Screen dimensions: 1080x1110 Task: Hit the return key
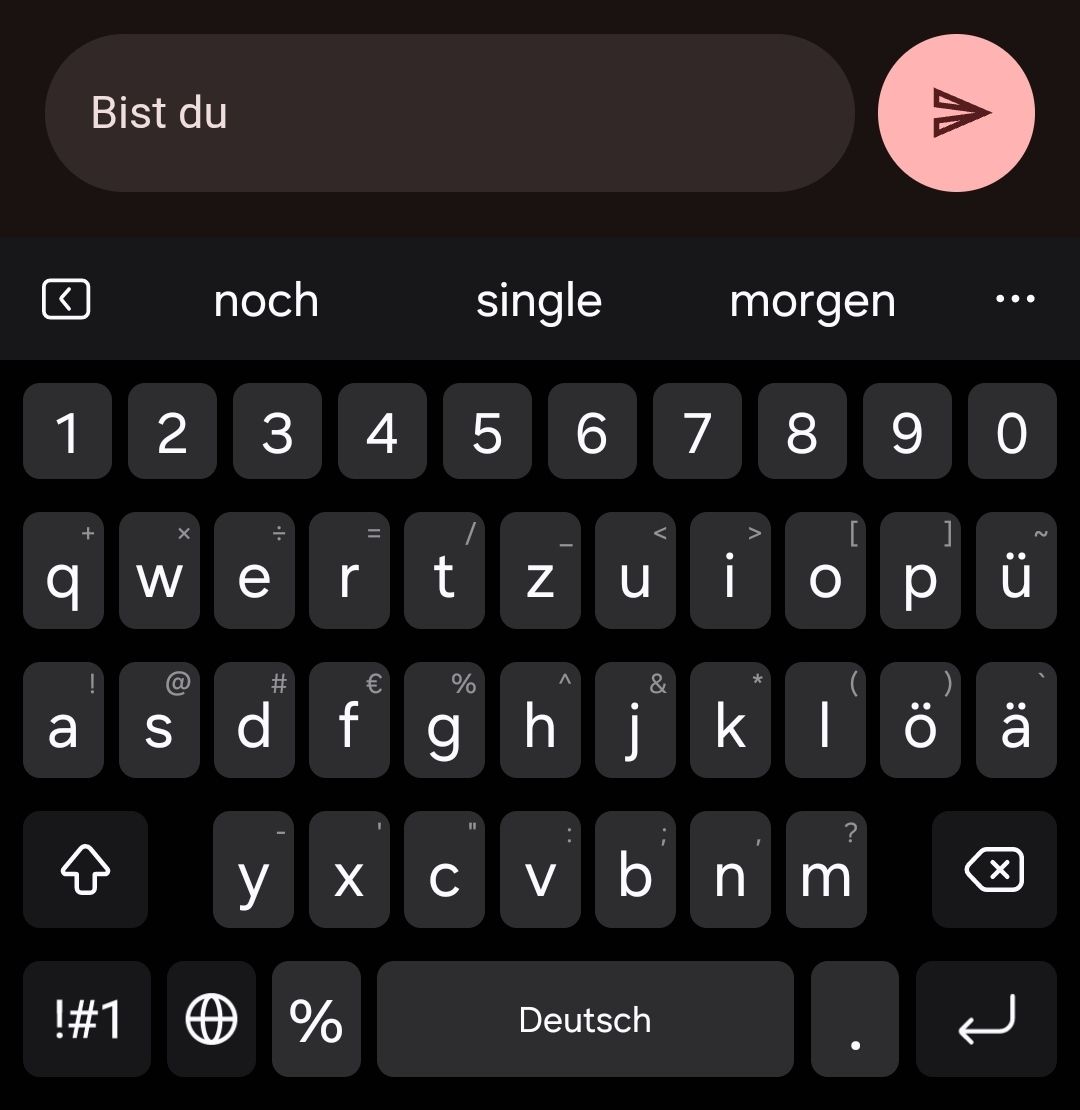click(x=986, y=1020)
